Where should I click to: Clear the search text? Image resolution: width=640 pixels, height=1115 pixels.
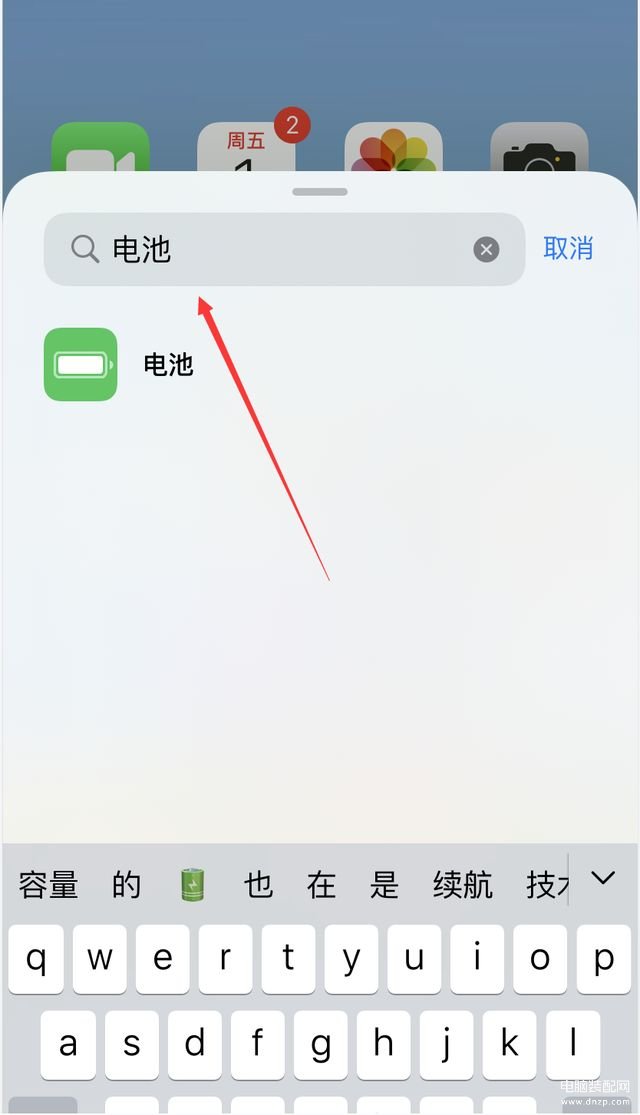[x=486, y=249]
